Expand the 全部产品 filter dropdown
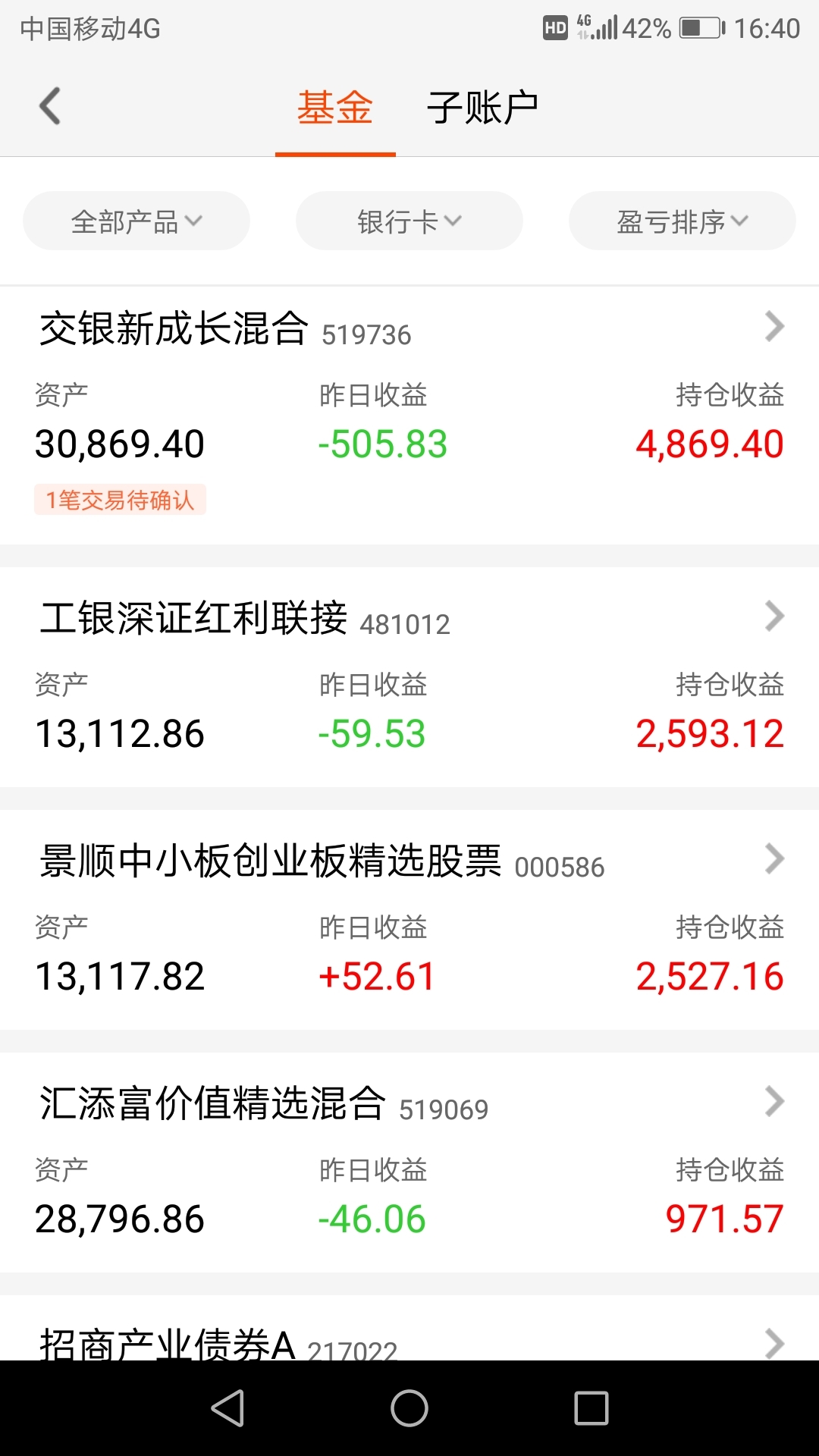This screenshot has width=819, height=1456. click(x=136, y=221)
